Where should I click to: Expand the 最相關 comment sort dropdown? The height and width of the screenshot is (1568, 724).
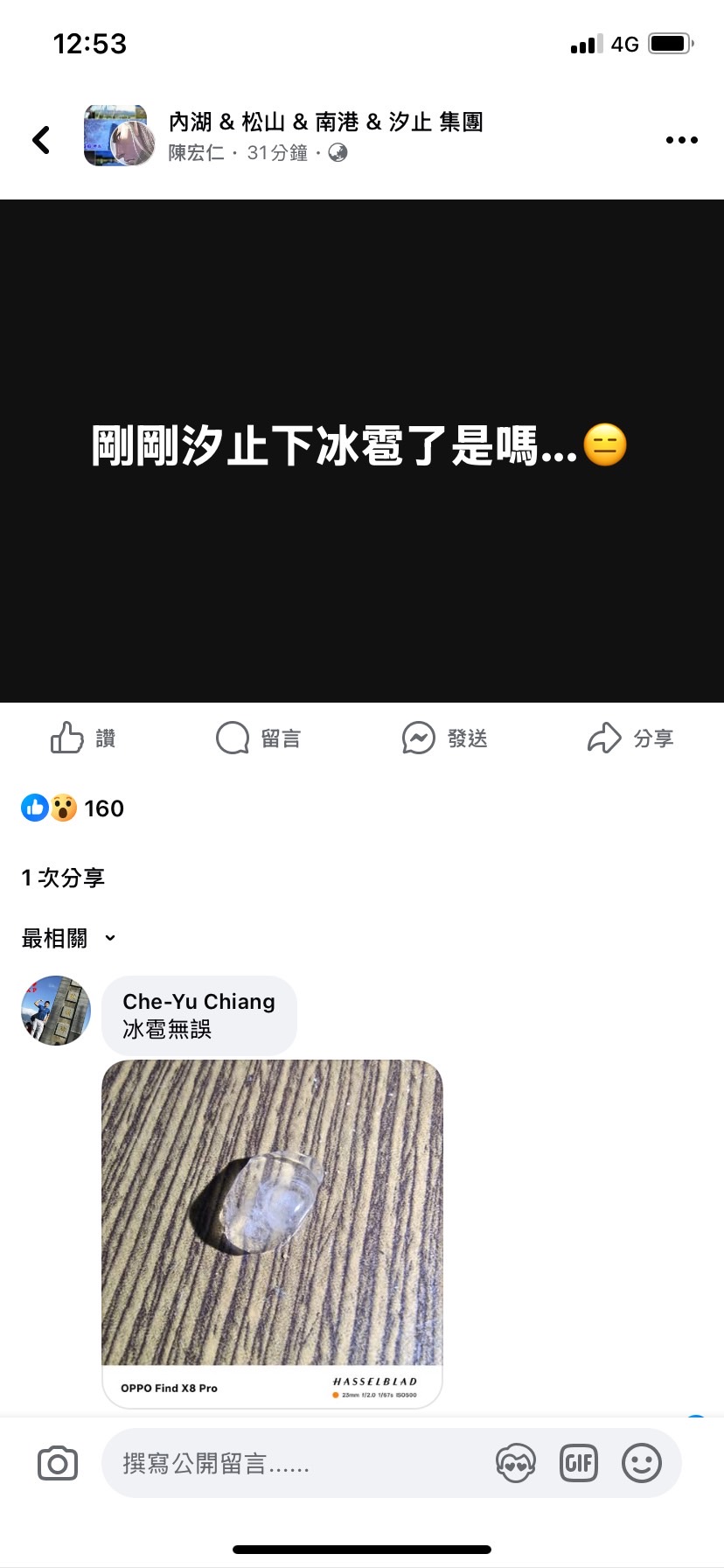[68, 939]
